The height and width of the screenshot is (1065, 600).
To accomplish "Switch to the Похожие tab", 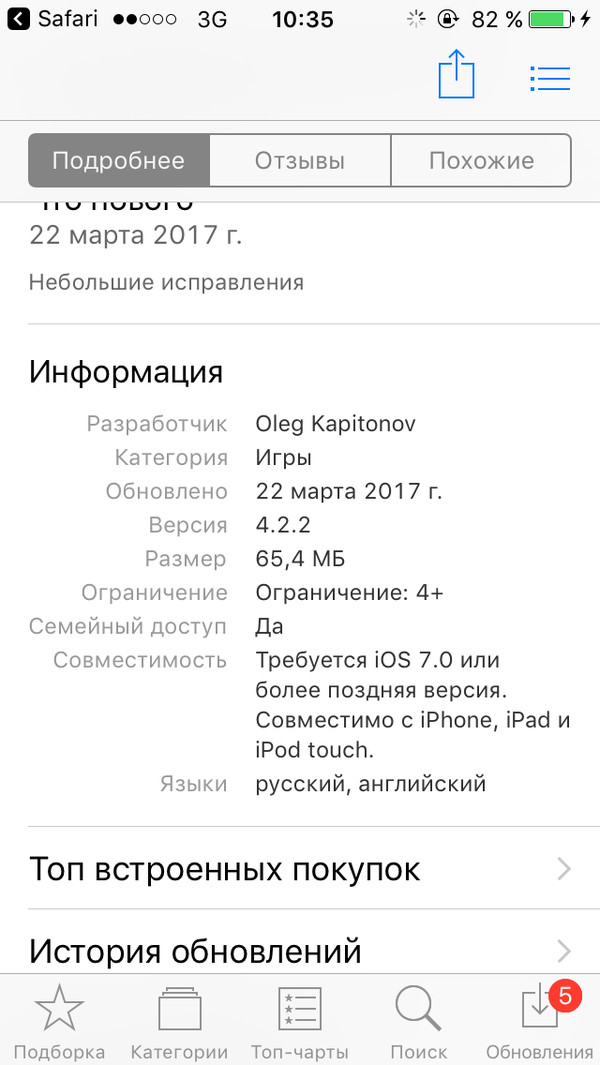I will pyautogui.click(x=481, y=161).
